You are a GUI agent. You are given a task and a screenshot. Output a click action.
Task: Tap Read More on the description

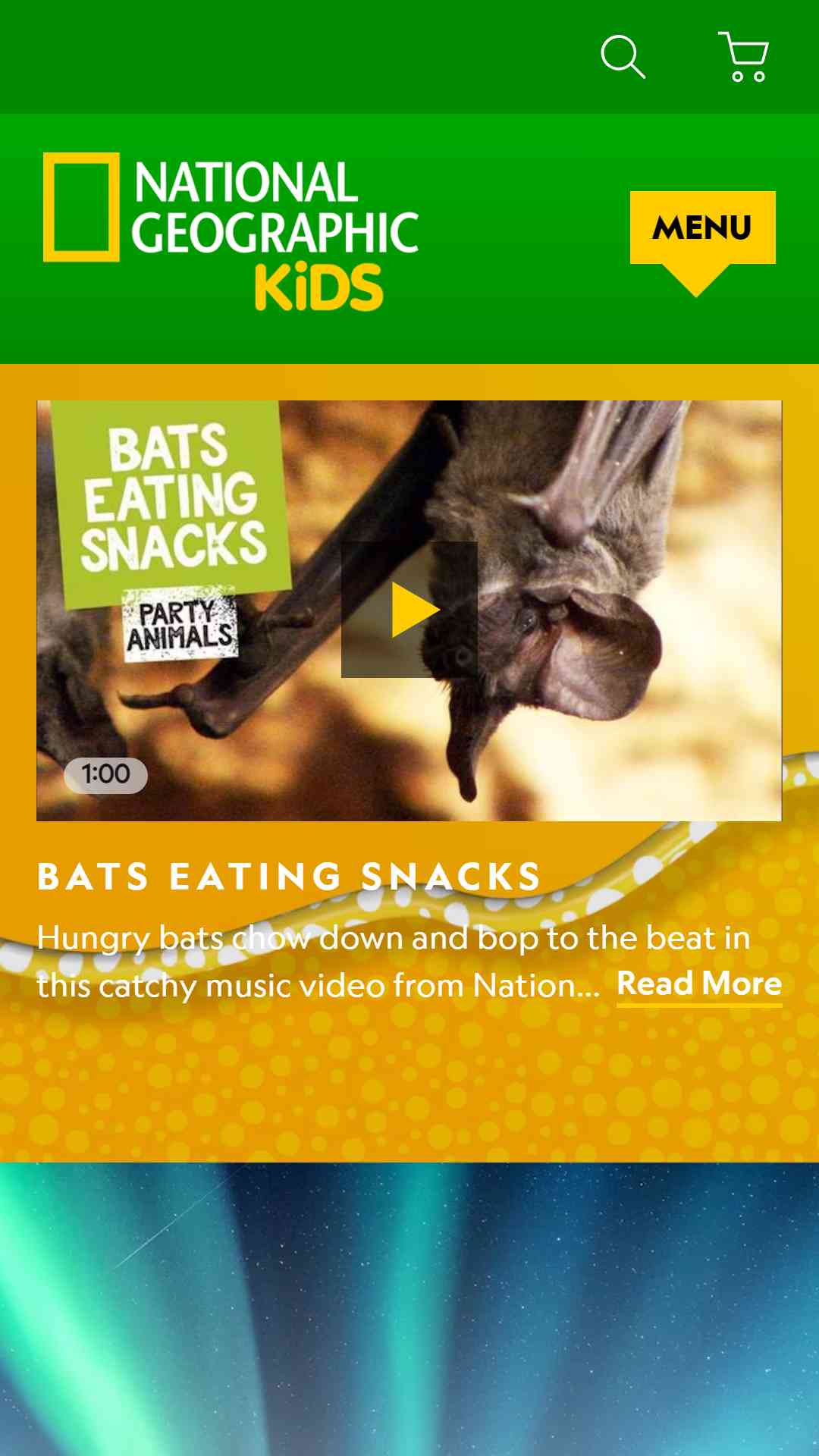(x=699, y=985)
